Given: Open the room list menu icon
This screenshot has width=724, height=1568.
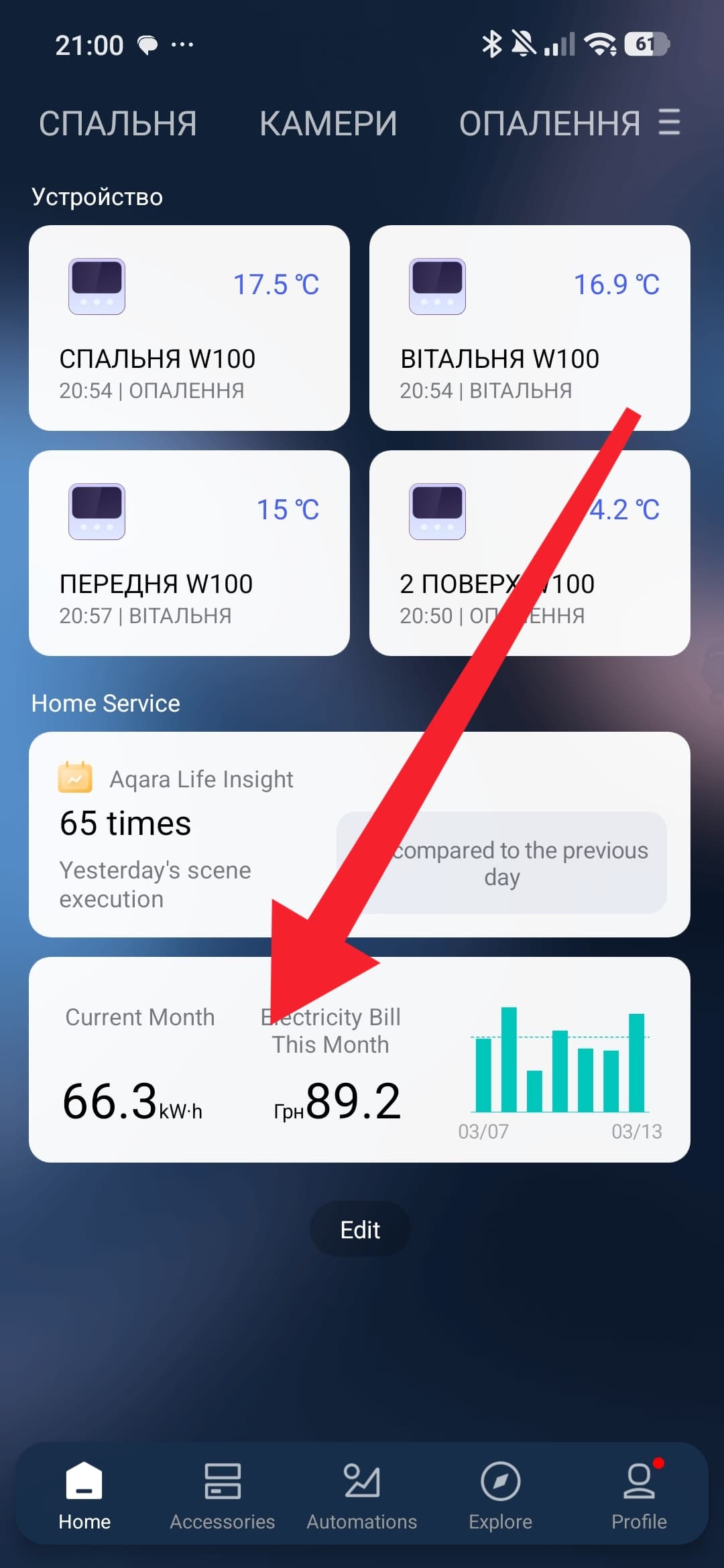Looking at the screenshot, I should pos(669,122).
